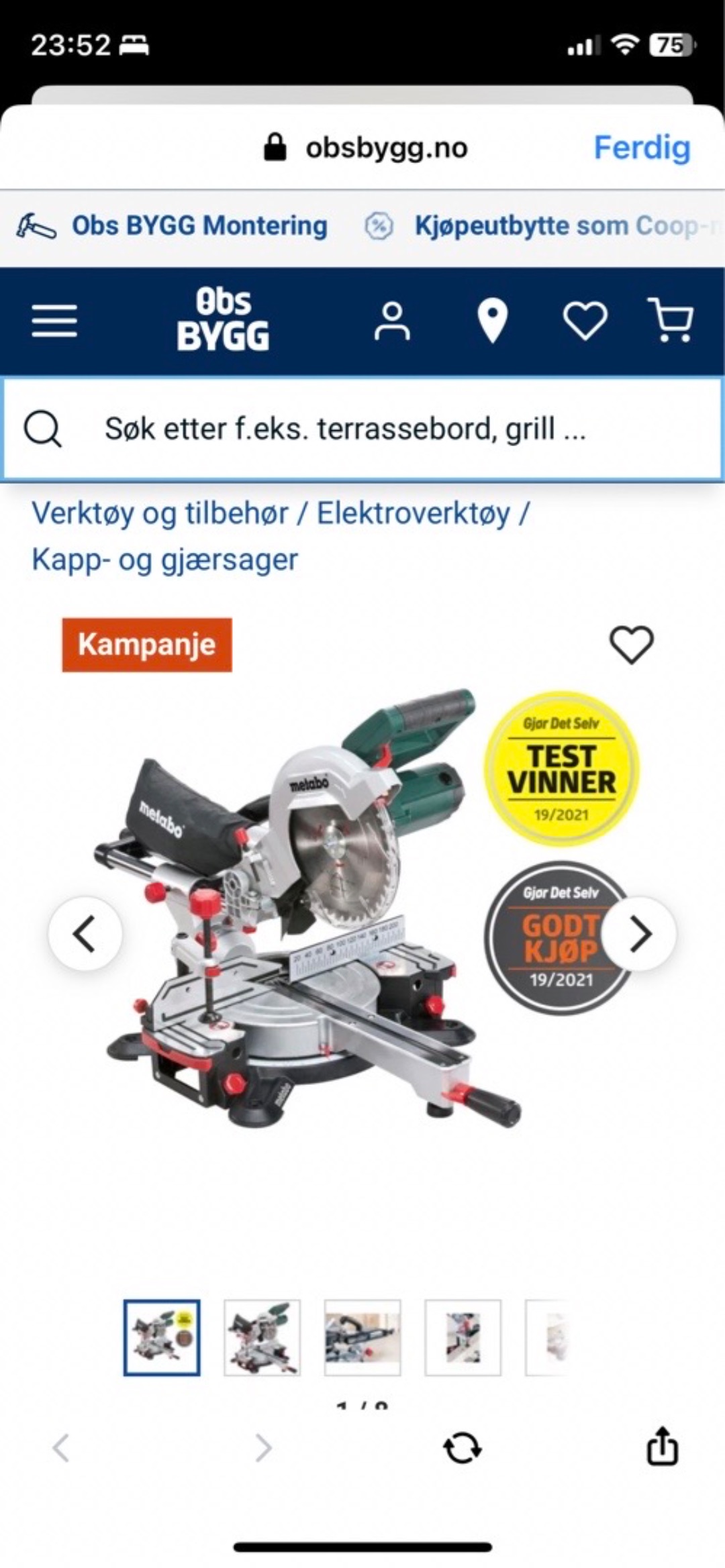
Task: Tap the product search field
Action: [362, 429]
